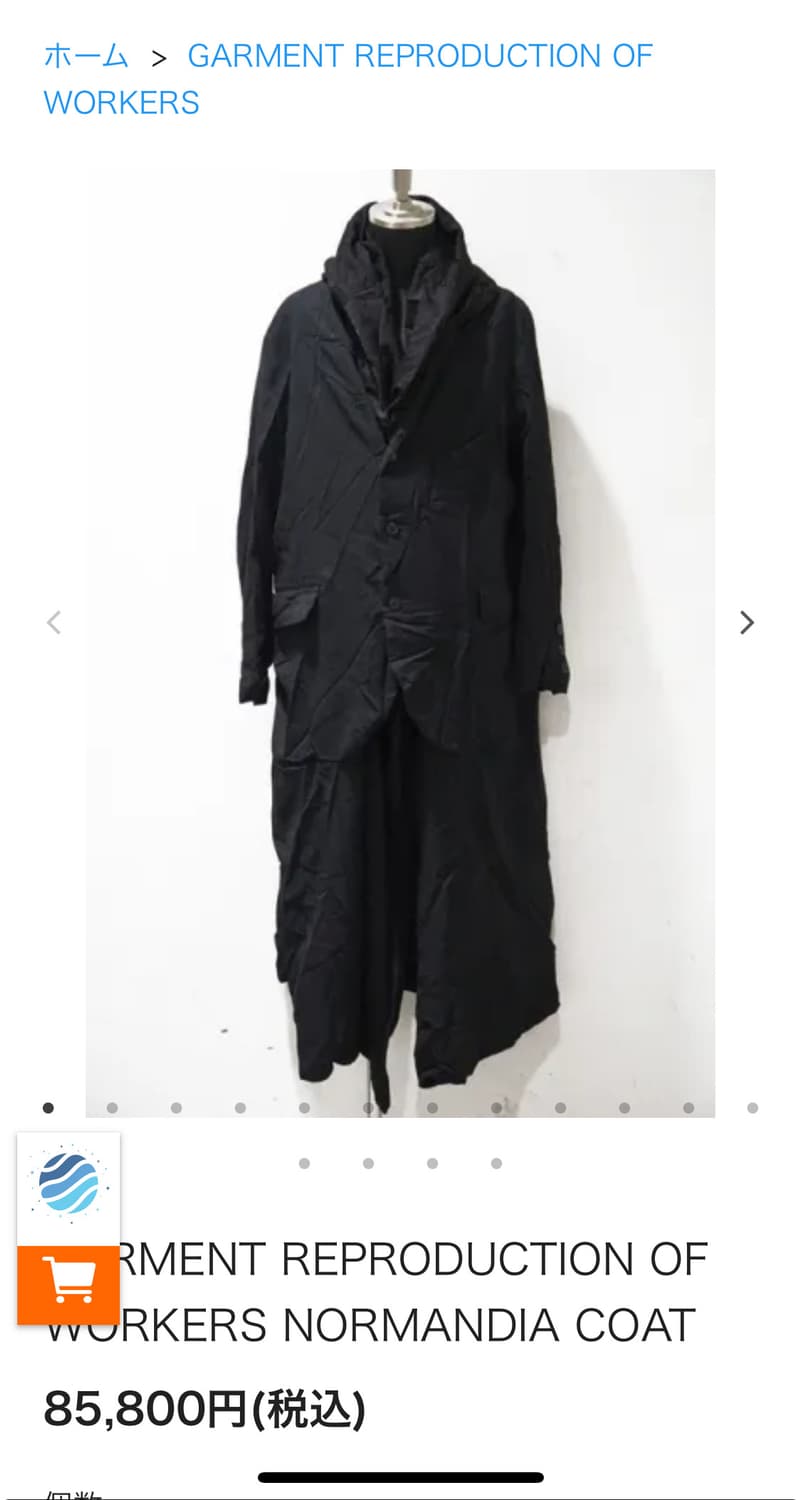Open the orange shopping cart button

pyautogui.click(x=69, y=1283)
